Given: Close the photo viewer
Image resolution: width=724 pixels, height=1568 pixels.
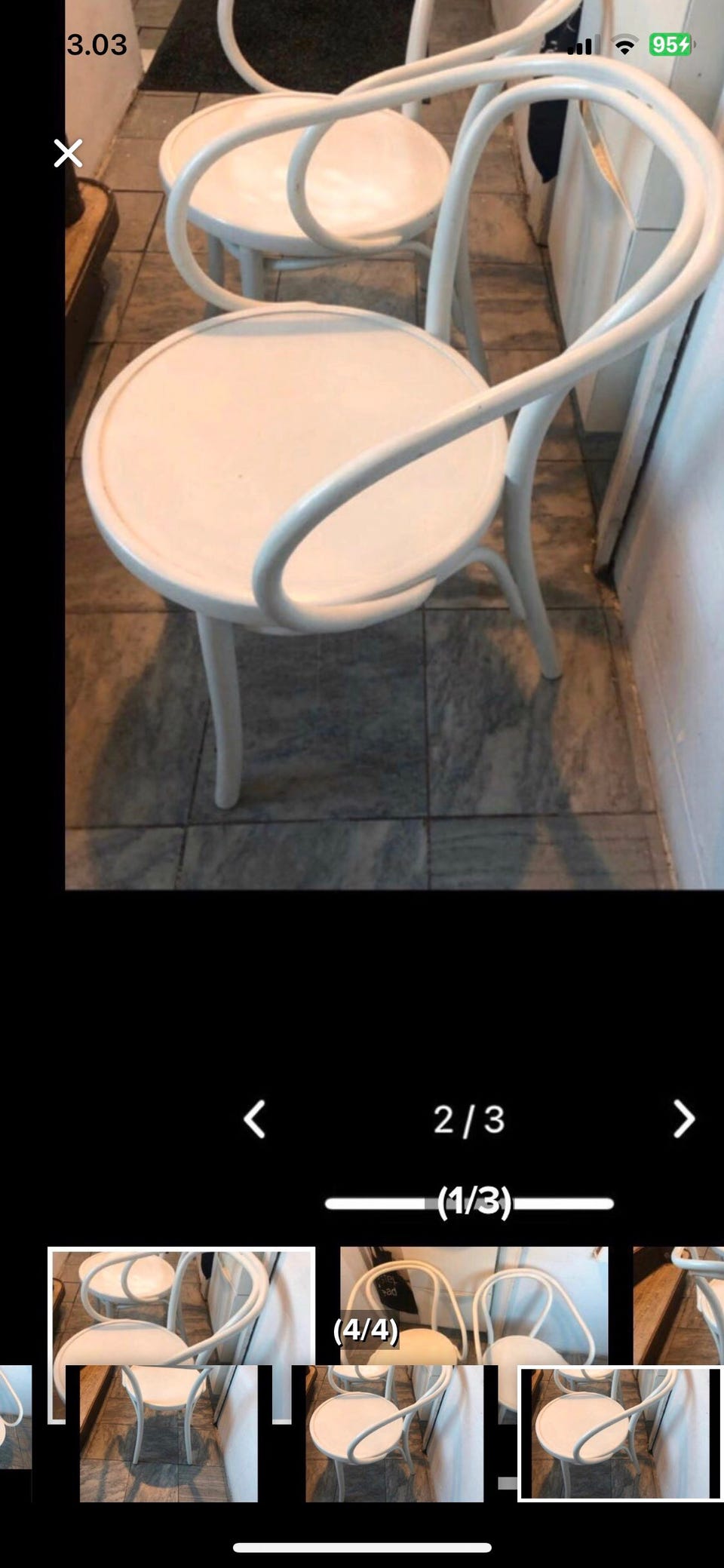Looking at the screenshot, I should pyautogui.click(x=68, y=153).
